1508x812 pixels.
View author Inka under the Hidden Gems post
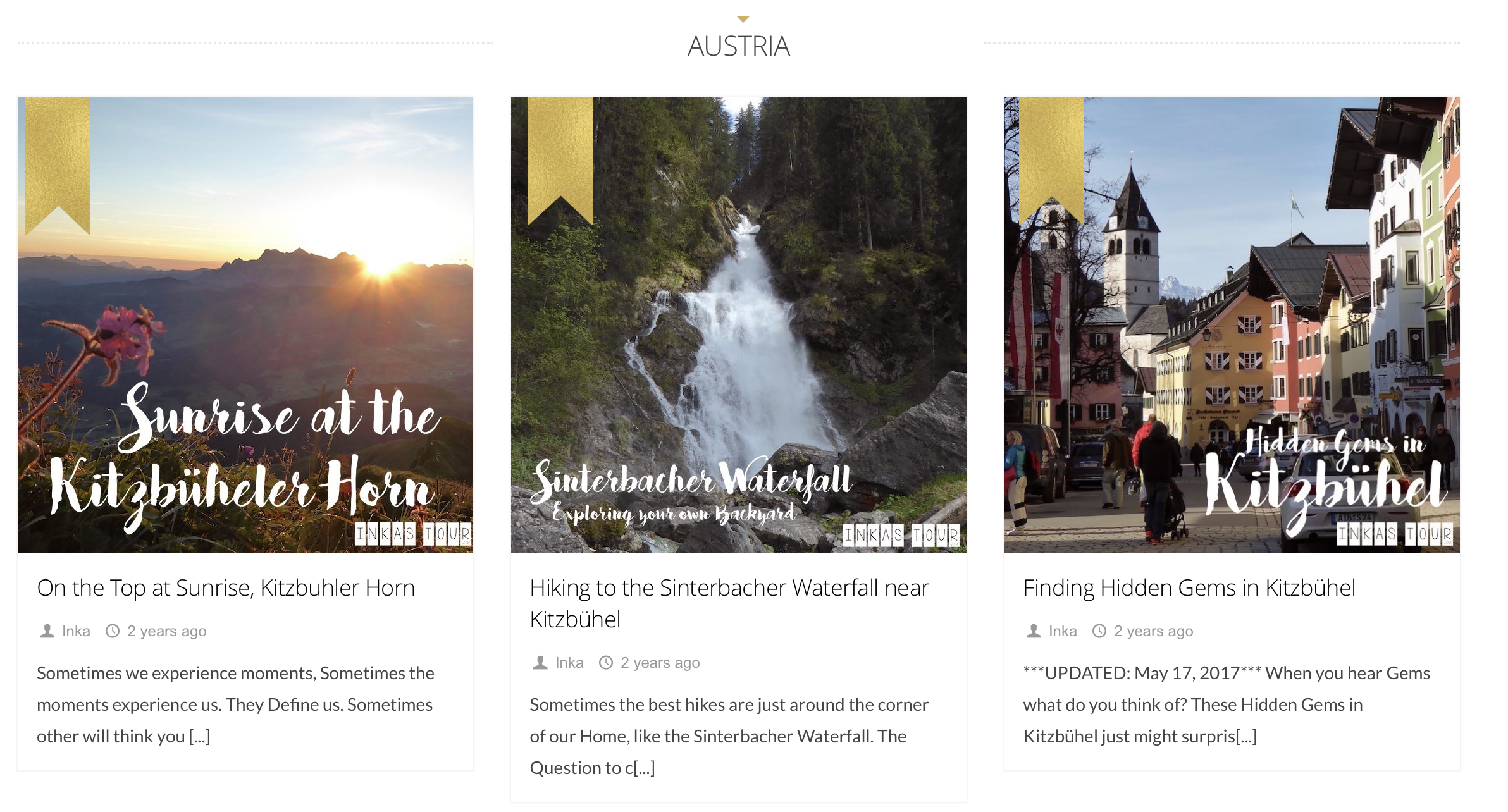tap(1062, 631)
